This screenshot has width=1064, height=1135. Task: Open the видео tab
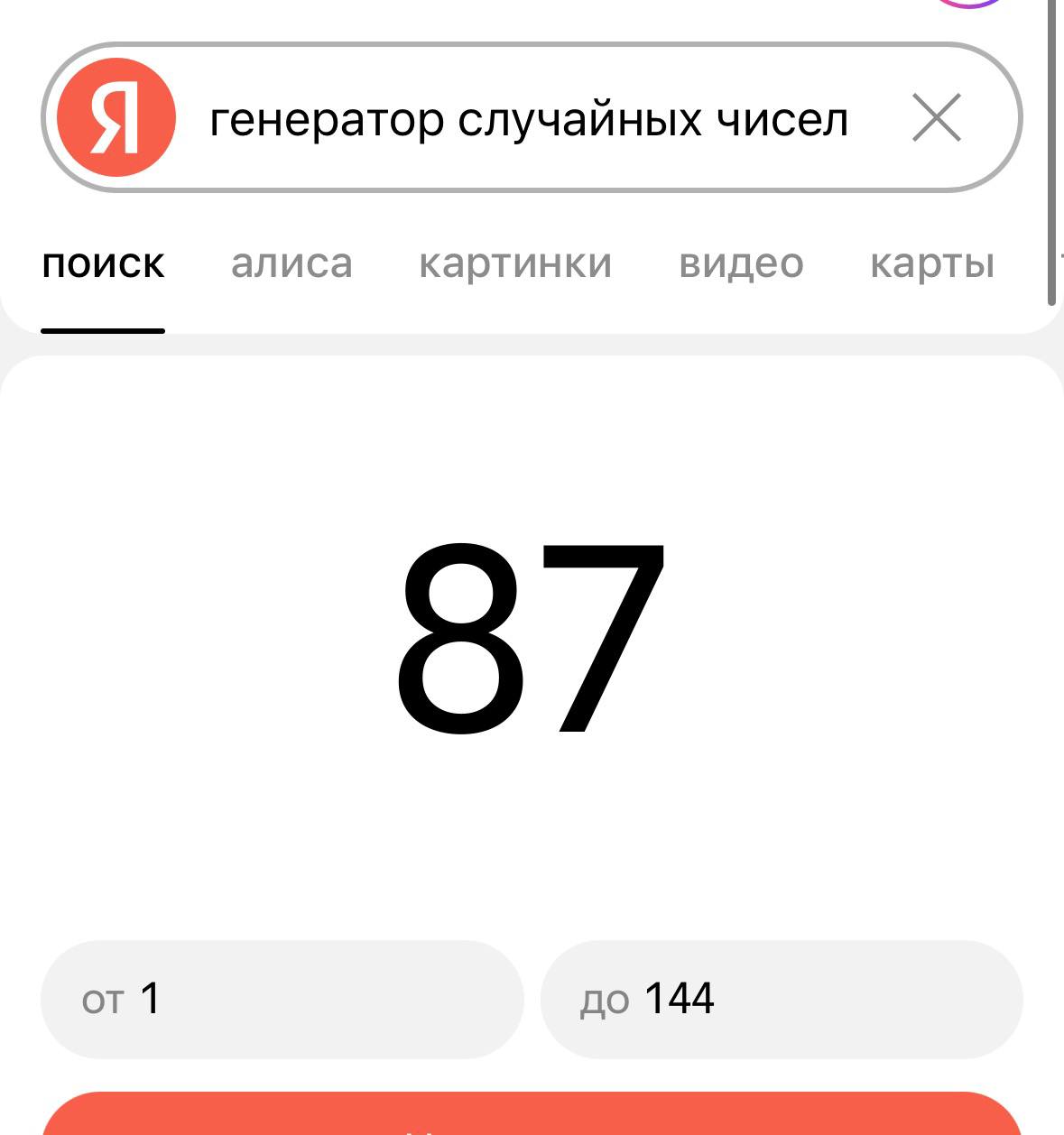click(741, 263)
